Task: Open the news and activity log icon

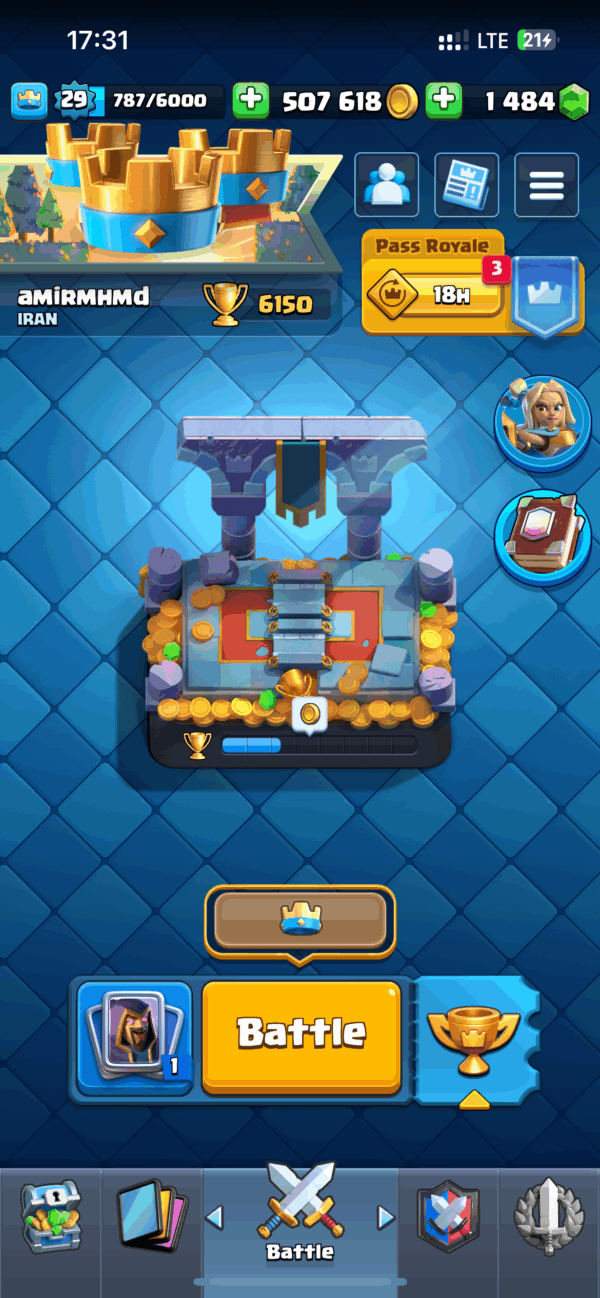Action: tap(467, 185)
